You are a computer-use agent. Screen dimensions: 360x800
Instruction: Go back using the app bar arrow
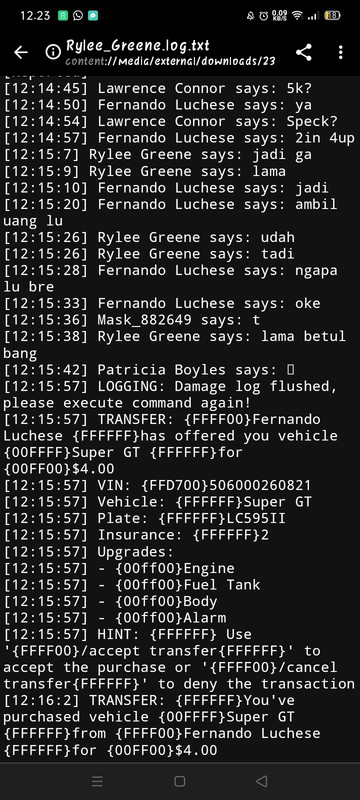pos(21,52)
